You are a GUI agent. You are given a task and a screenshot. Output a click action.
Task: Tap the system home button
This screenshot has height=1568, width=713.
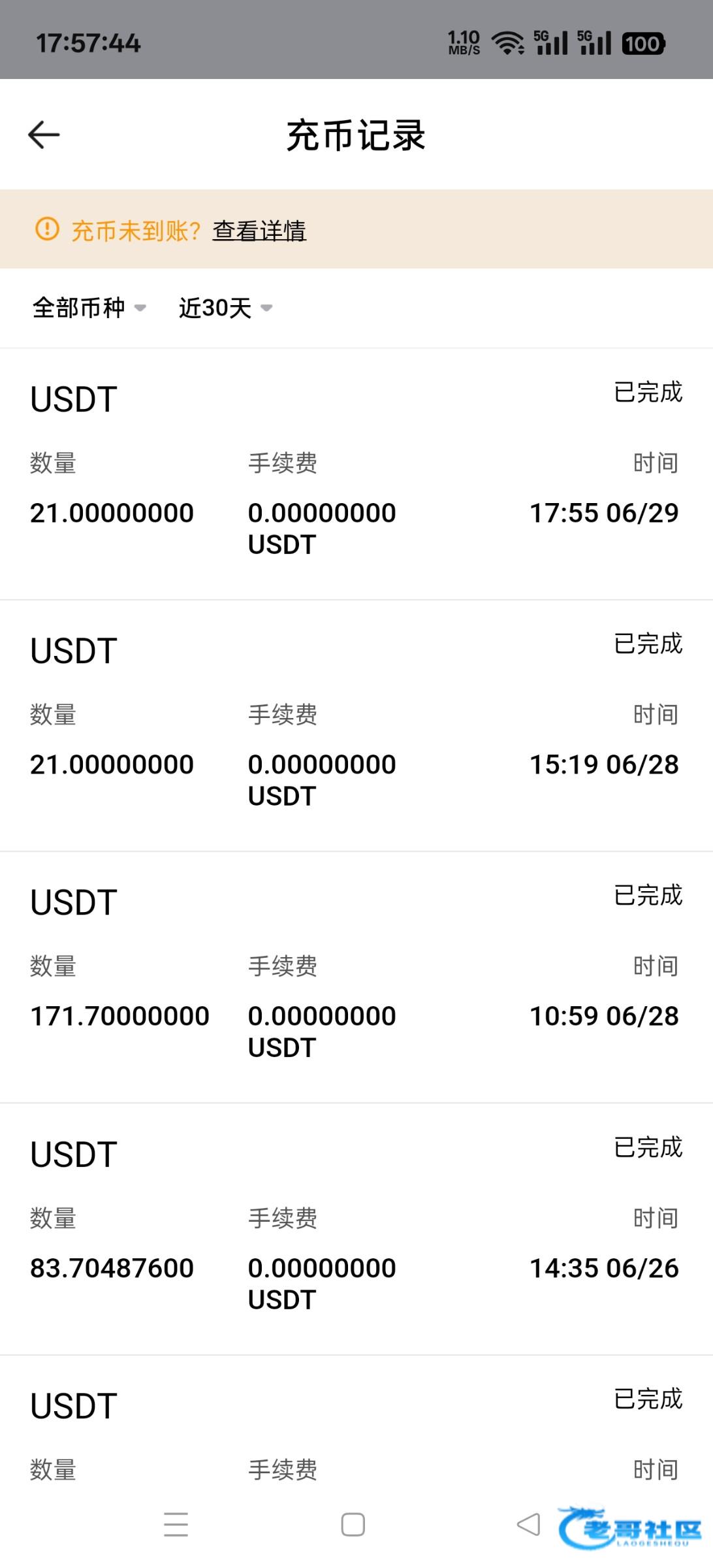(353, 1525)
